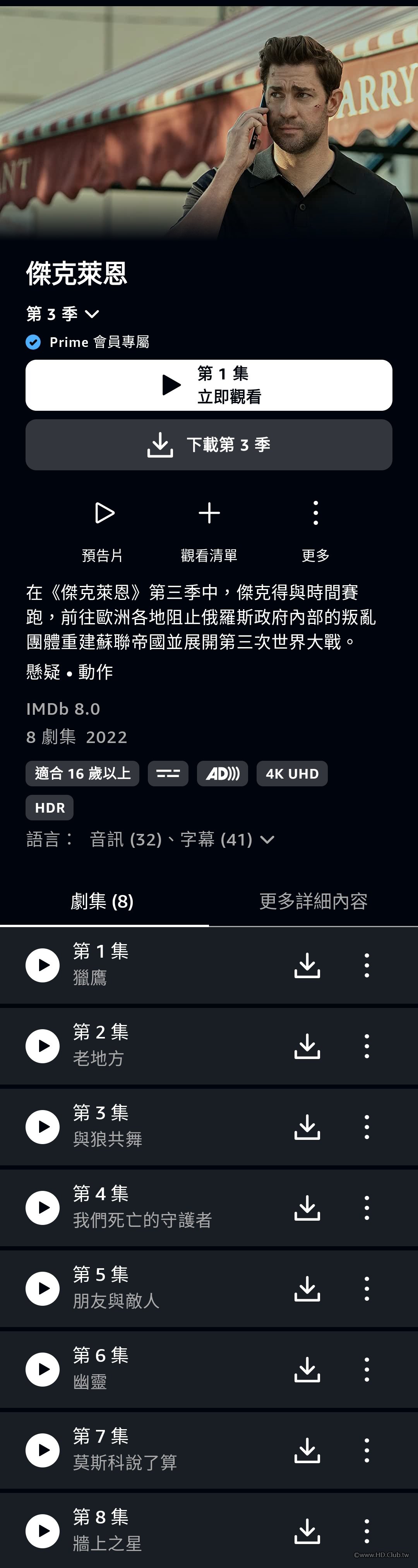The image size is (418, 1568).
Task: Open the 第 3 季 season dropdown
Action: [x=63, y=314]
